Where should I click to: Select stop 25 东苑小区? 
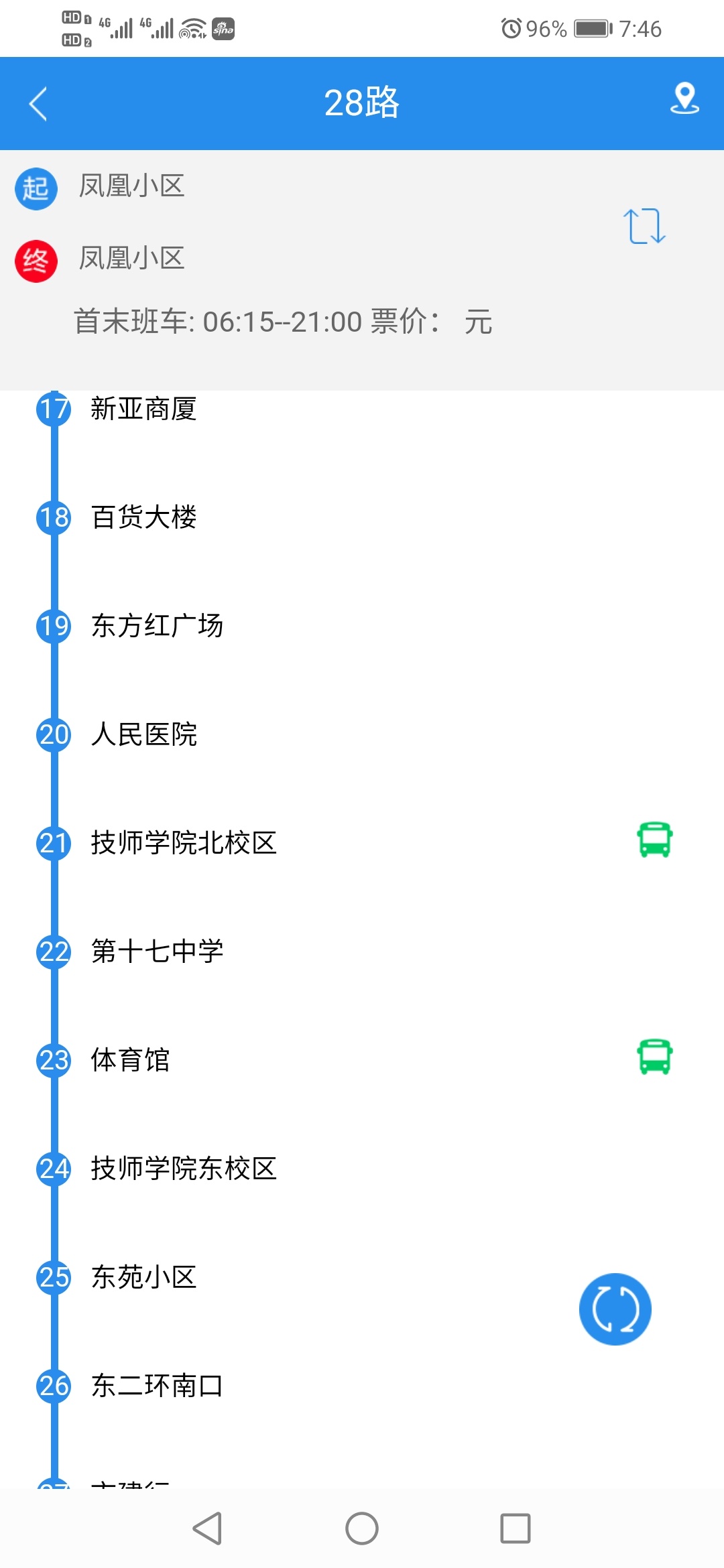pos(143,1277)
